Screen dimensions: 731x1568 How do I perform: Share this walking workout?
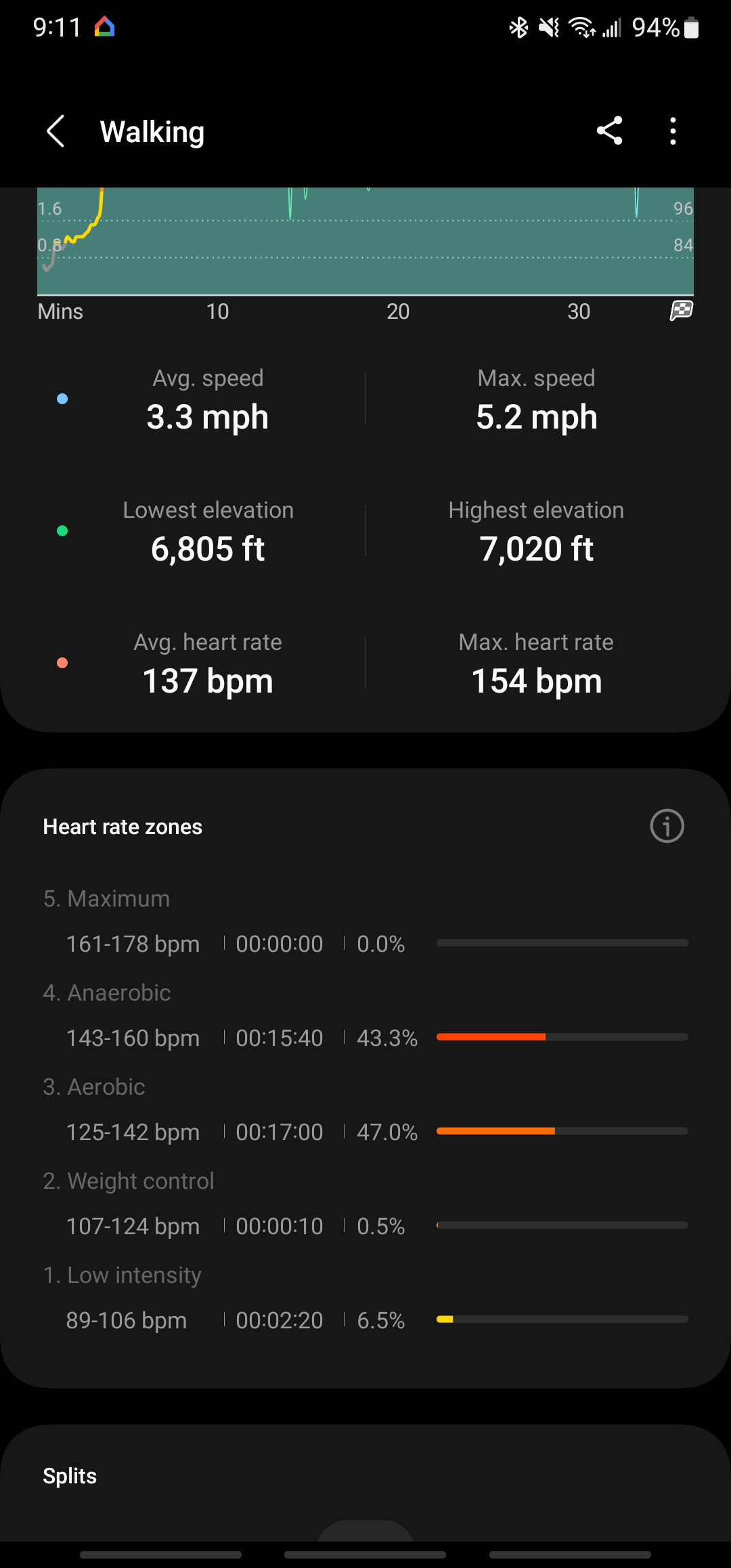point(609,131)
